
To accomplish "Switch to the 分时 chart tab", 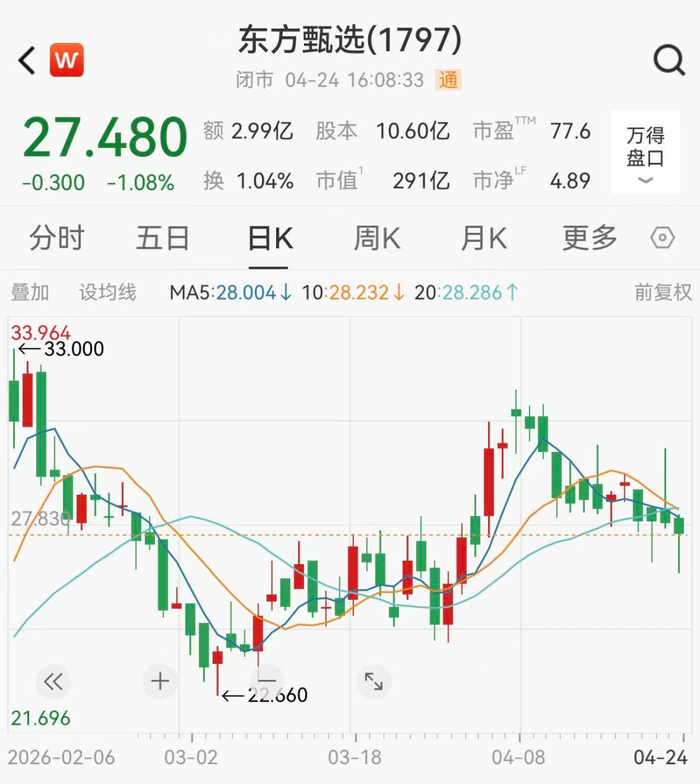I will click(x=57, y=238).
